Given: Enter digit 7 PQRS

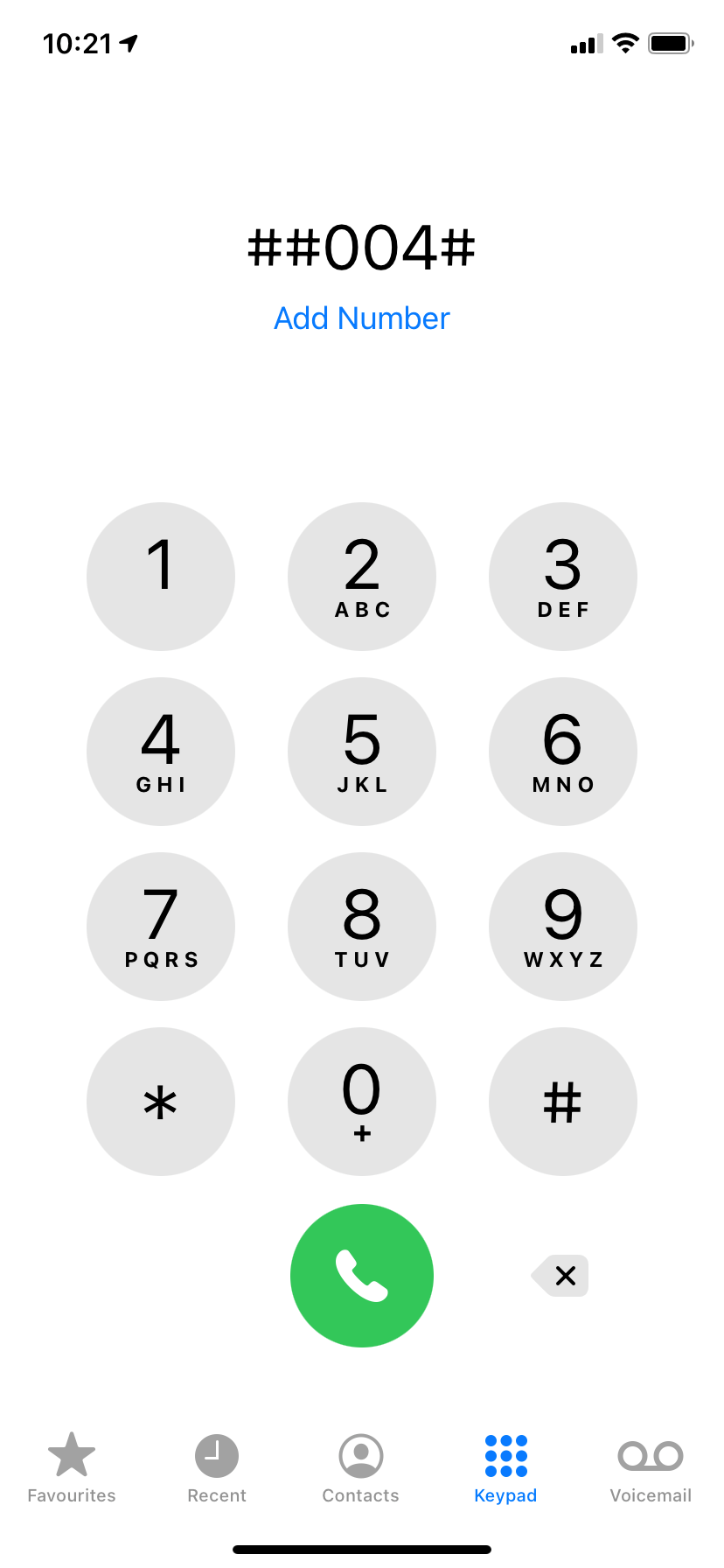Looking at the screenshot, I should pyautogui.click(x=161, y=927).
